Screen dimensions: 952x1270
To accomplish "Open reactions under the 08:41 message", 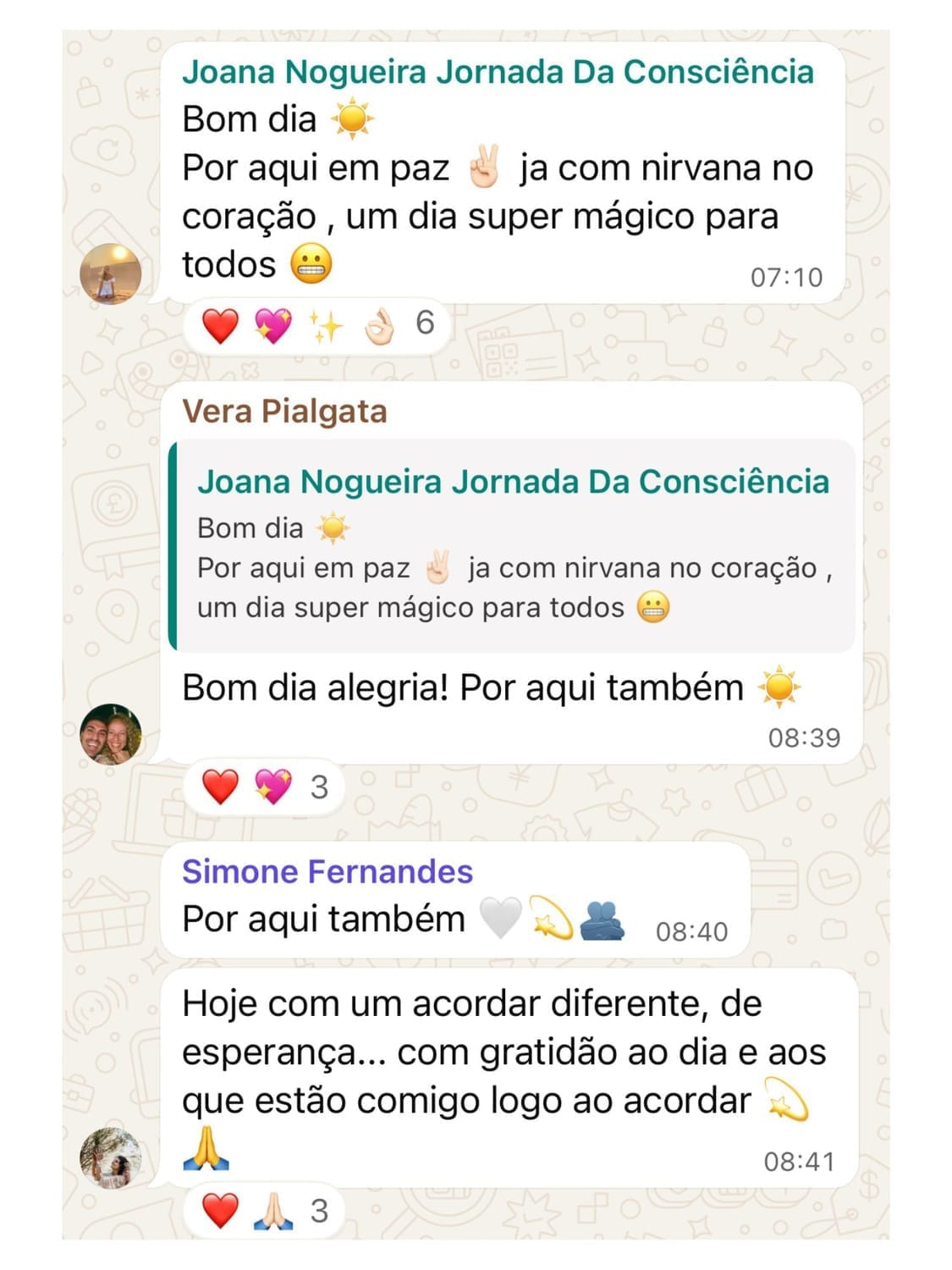I will click(264, 1211).
